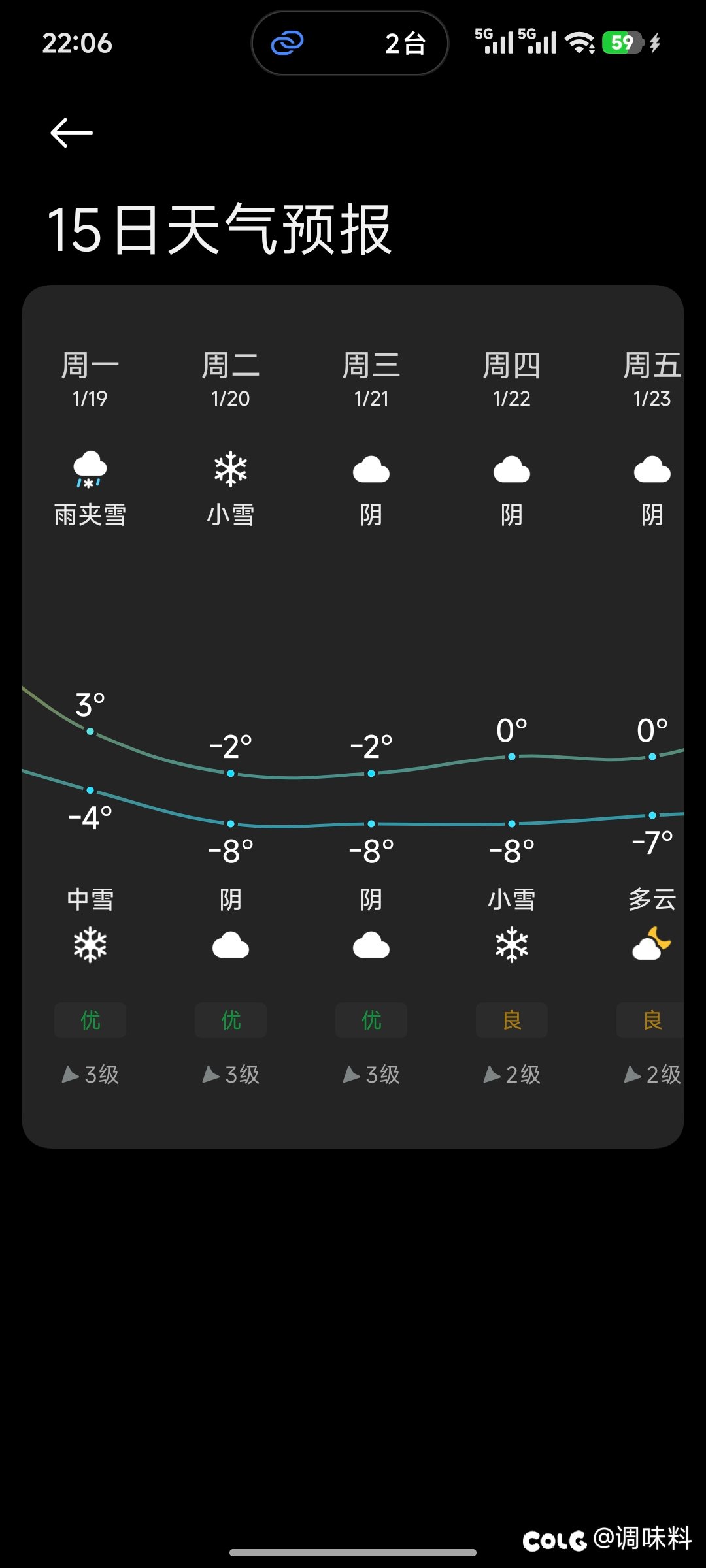Go back from the 15-day forecast
706x1568 pixels.
pos(71,133)
